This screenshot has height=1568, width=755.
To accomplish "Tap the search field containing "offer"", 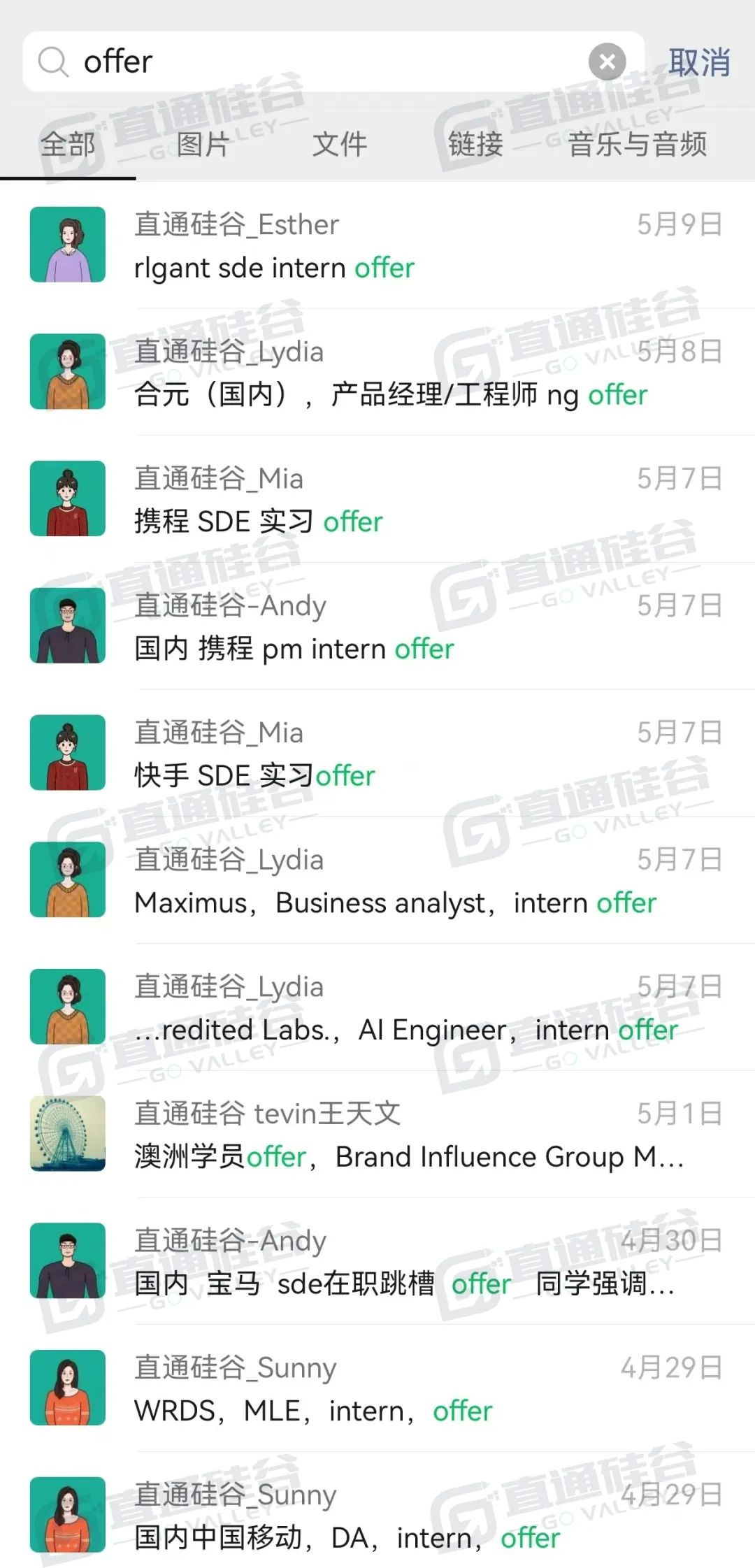I will click(333, 62).
